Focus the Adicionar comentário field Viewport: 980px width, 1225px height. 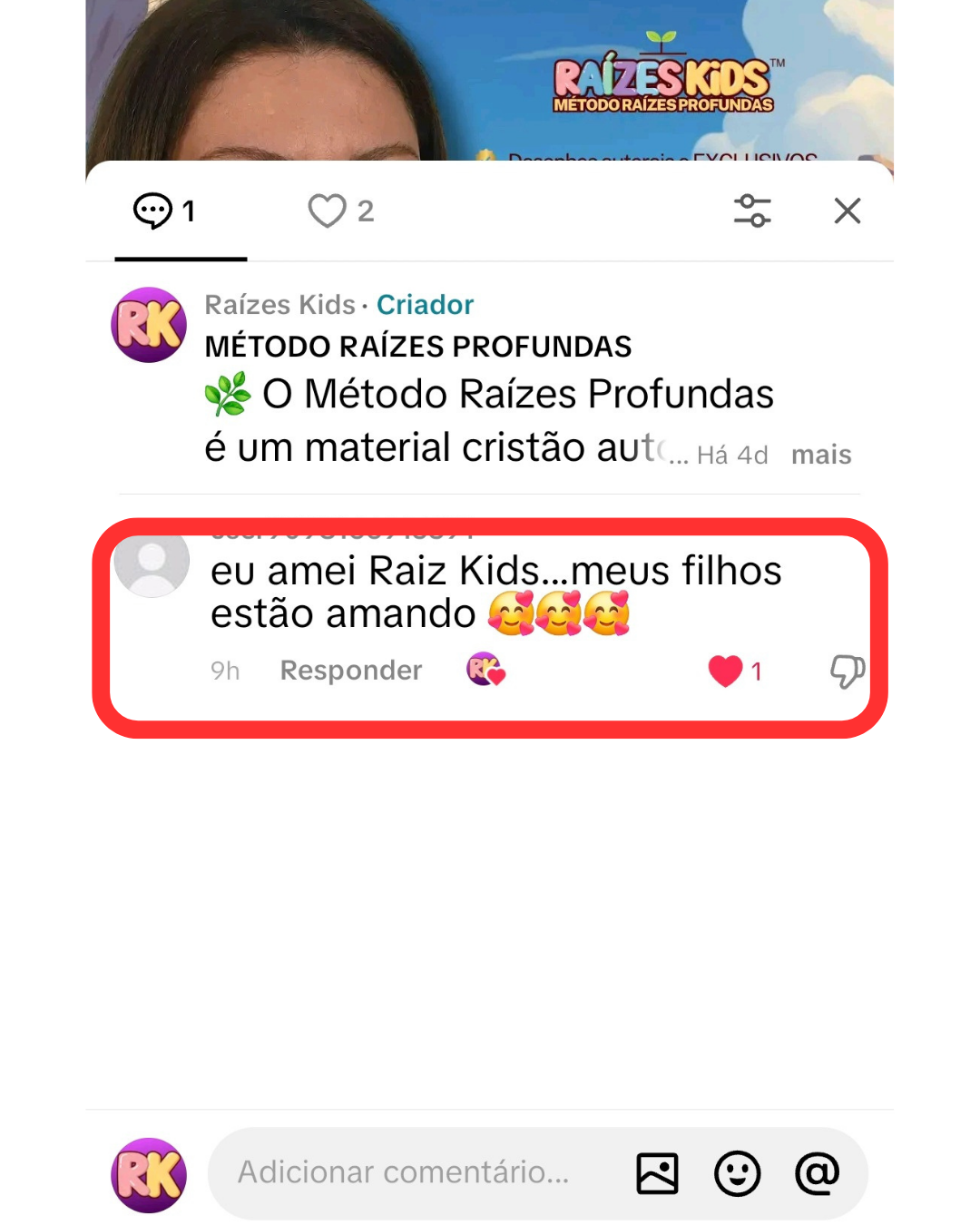(x=404, y=1172)
